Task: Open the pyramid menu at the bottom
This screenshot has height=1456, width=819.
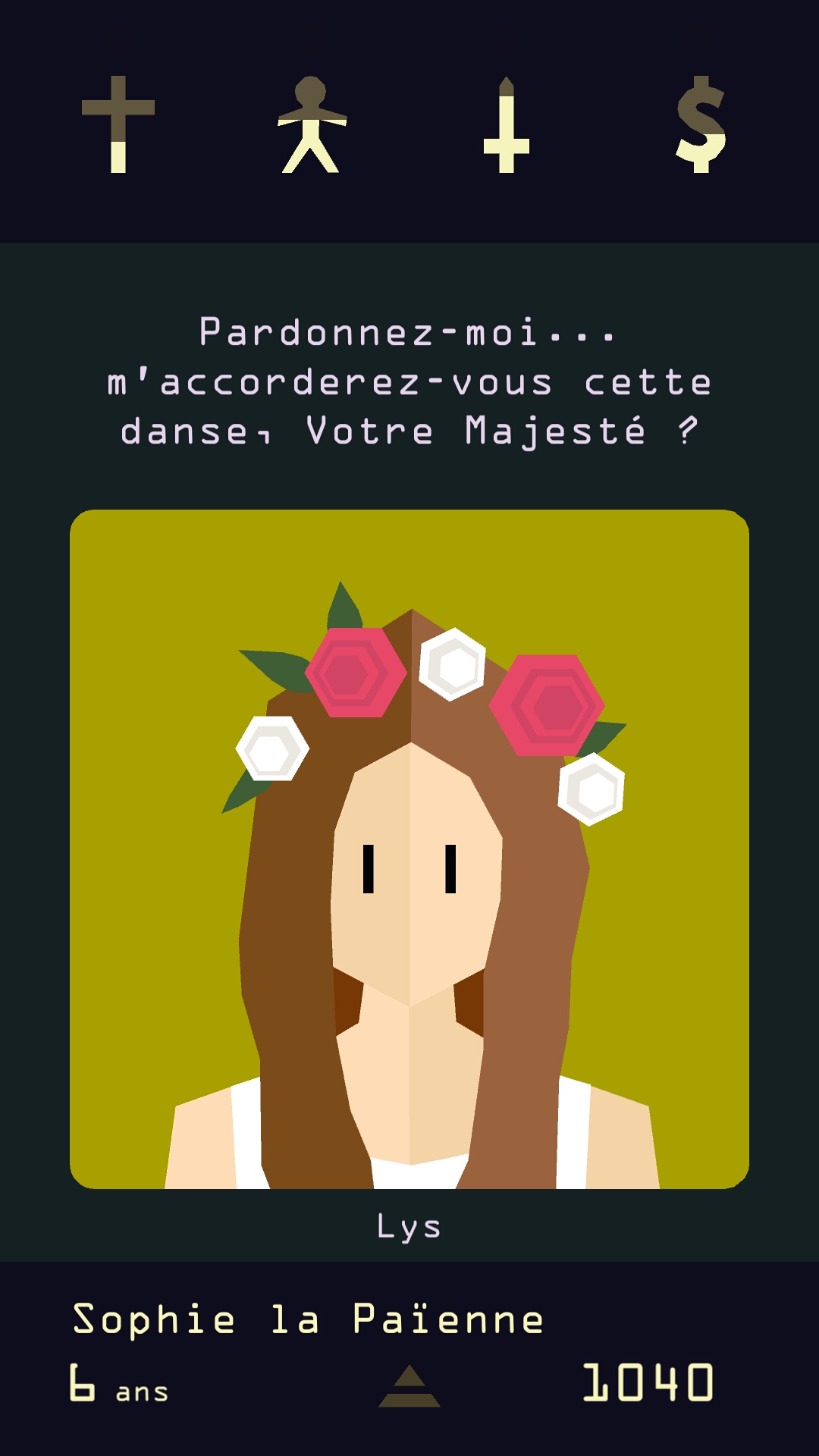Action: pyautogui.click(x=409, y=1385)
